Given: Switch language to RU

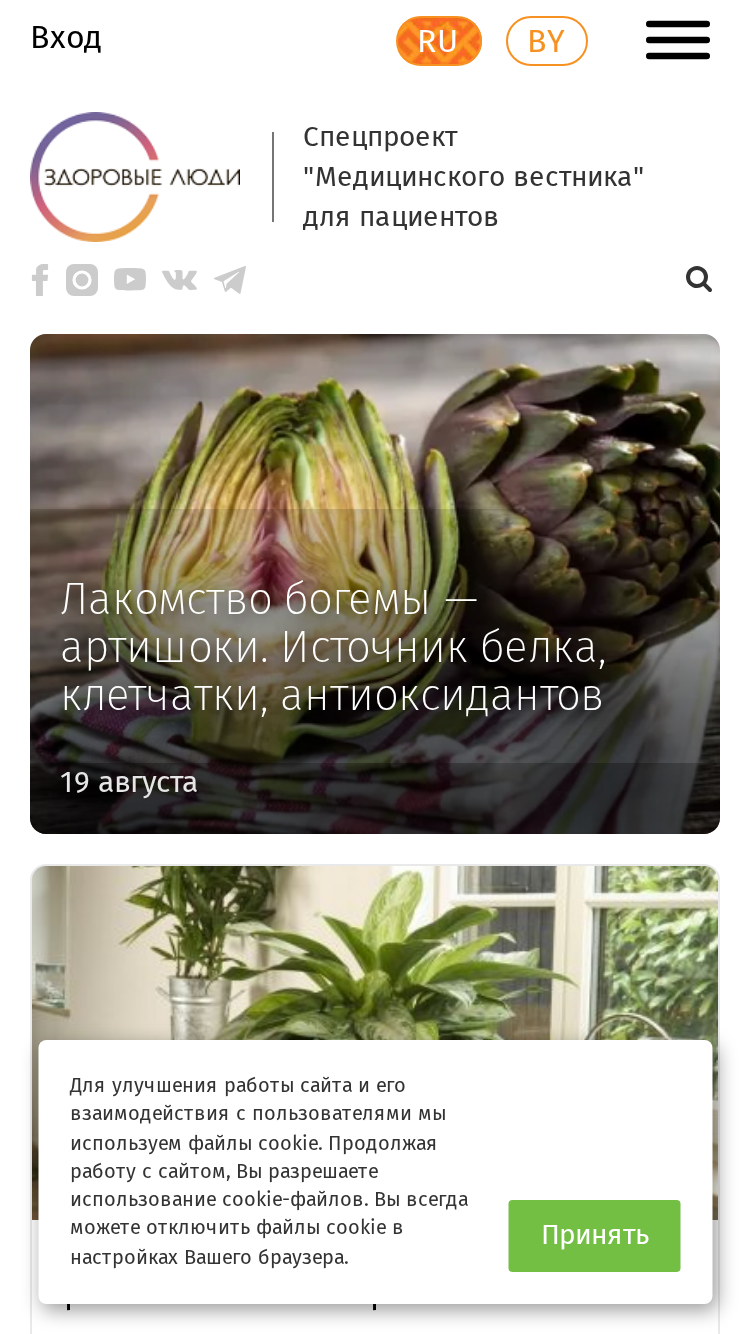Looking at the screenshot, I should (439, 41).
